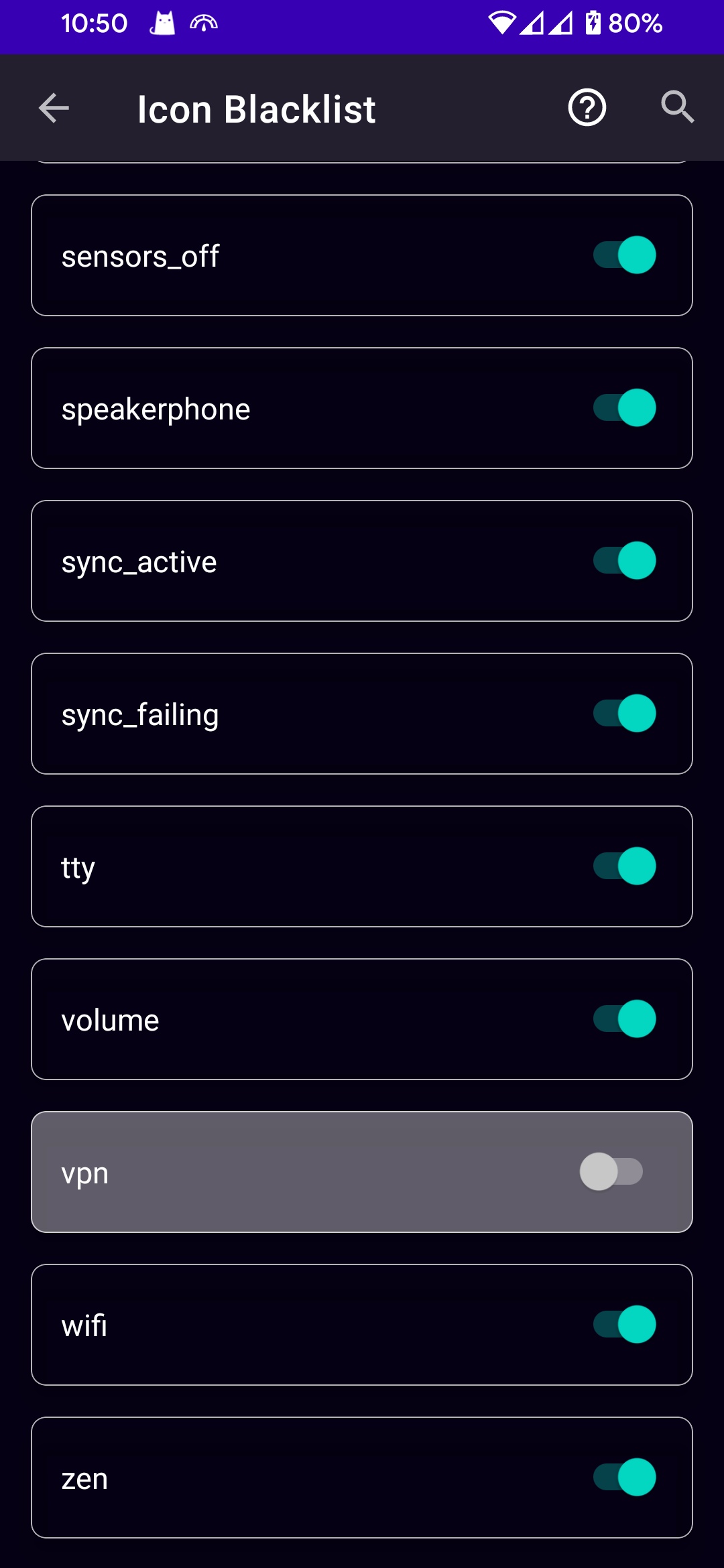Turn off the sensors_off switch
The width and height of the screenshot is (724, 1568).
[x=624, y=255]
